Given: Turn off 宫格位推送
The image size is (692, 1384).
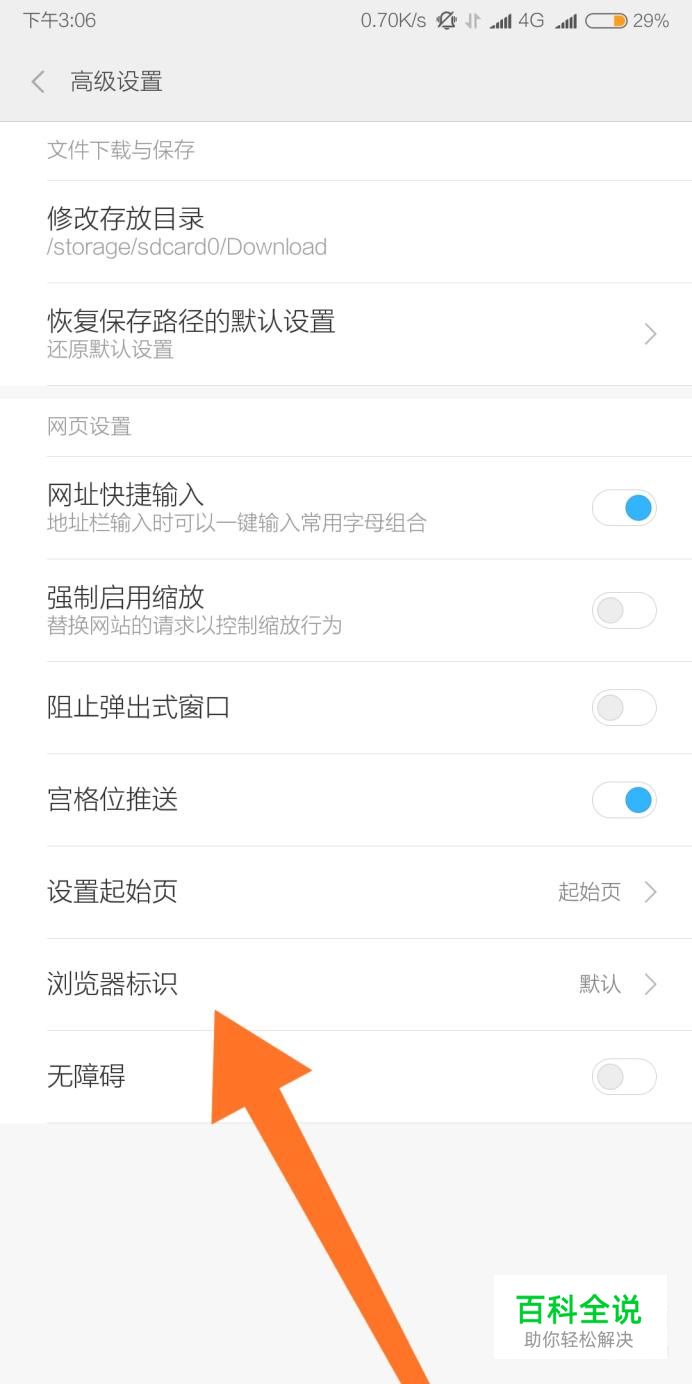Looking at the screenshot, I should click(x=624, y=800).
